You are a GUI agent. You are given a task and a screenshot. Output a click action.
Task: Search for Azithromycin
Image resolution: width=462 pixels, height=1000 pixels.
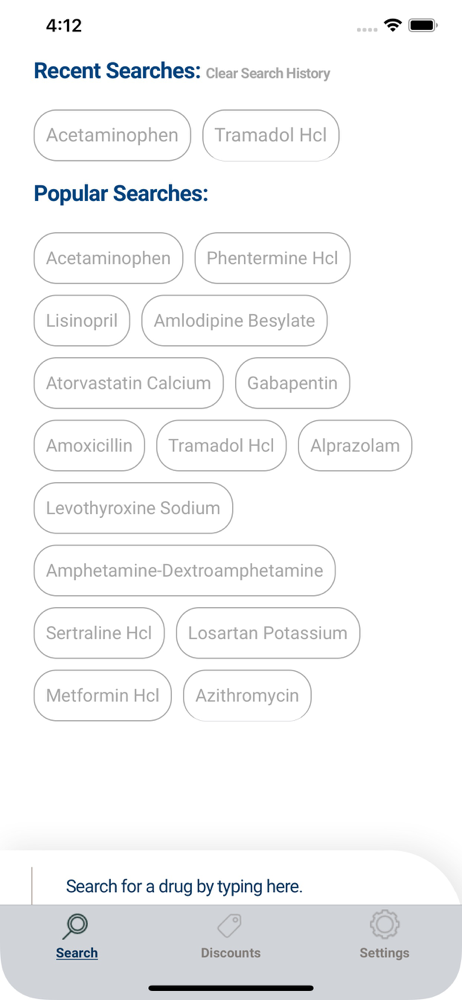[x=247, y=695]
